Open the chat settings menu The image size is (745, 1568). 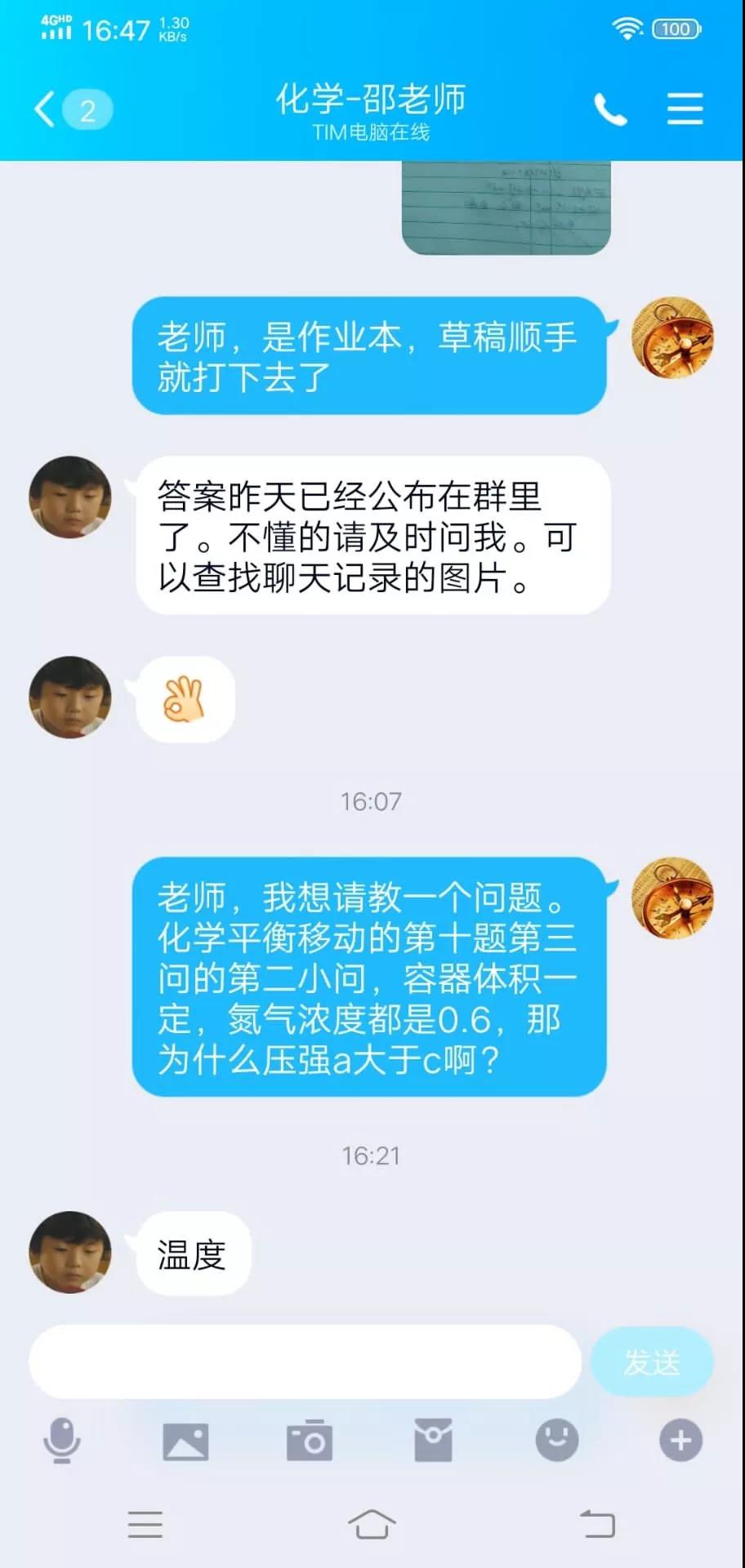pyautogui.click(x=685, y=109)
